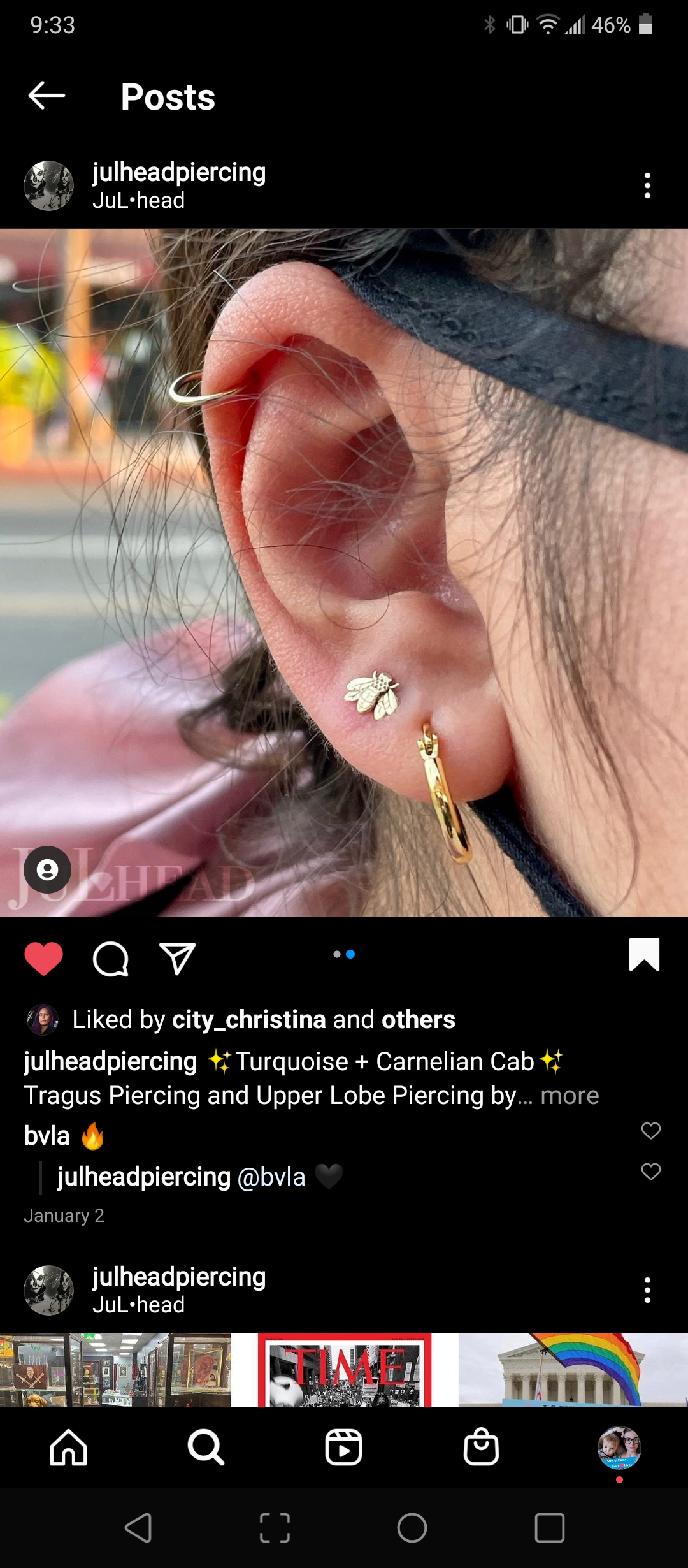The height and width of the screenshot is (1568, 688).
Task: Show tagged people on the photo
Action: [47, 869]
